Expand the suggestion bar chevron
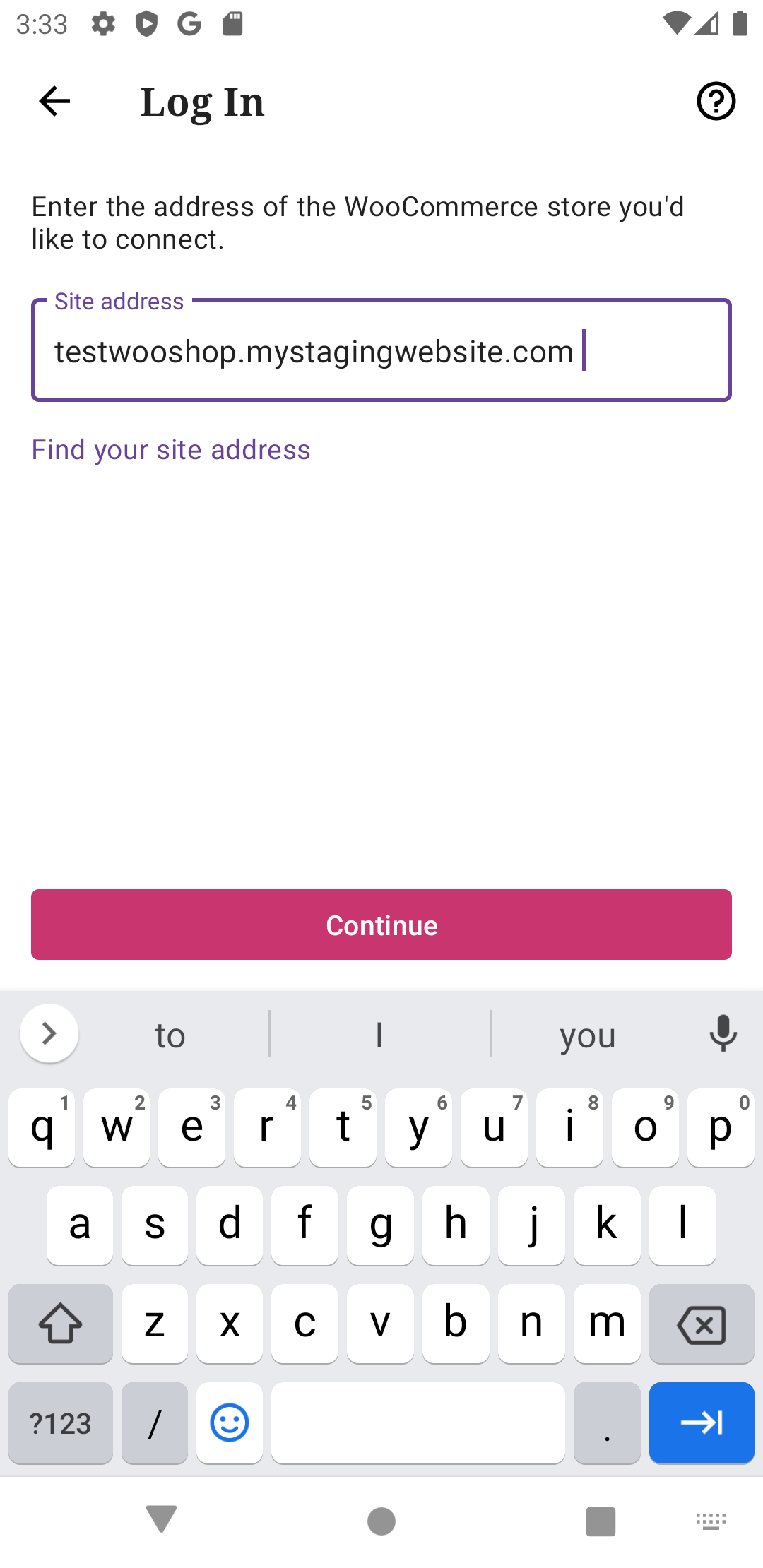This screenshot has height=1568, width=763. (49, 1033)
